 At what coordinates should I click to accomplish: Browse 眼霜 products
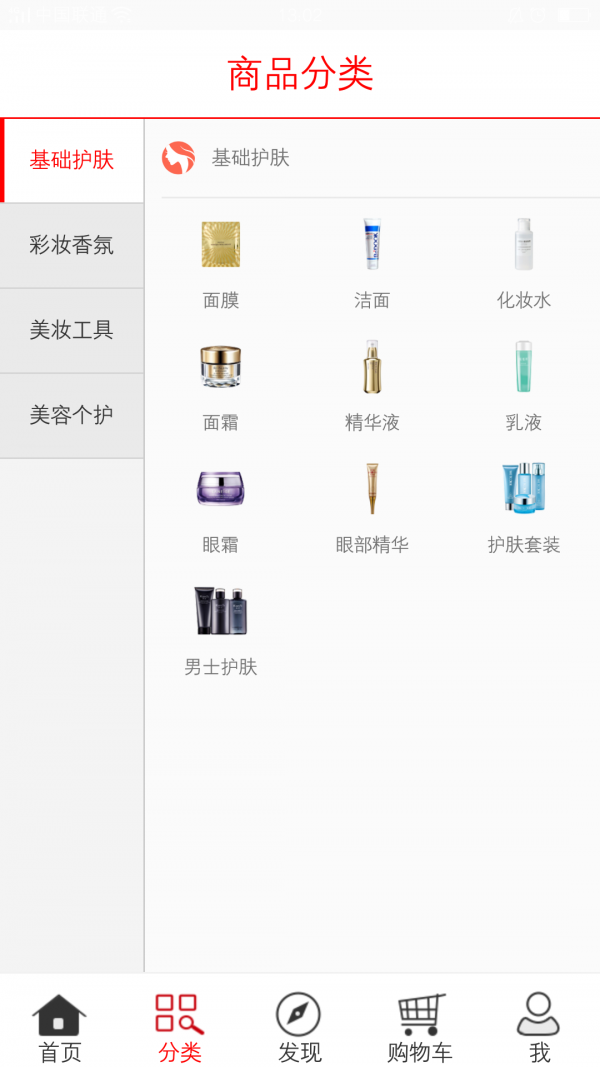pos(221,507)
